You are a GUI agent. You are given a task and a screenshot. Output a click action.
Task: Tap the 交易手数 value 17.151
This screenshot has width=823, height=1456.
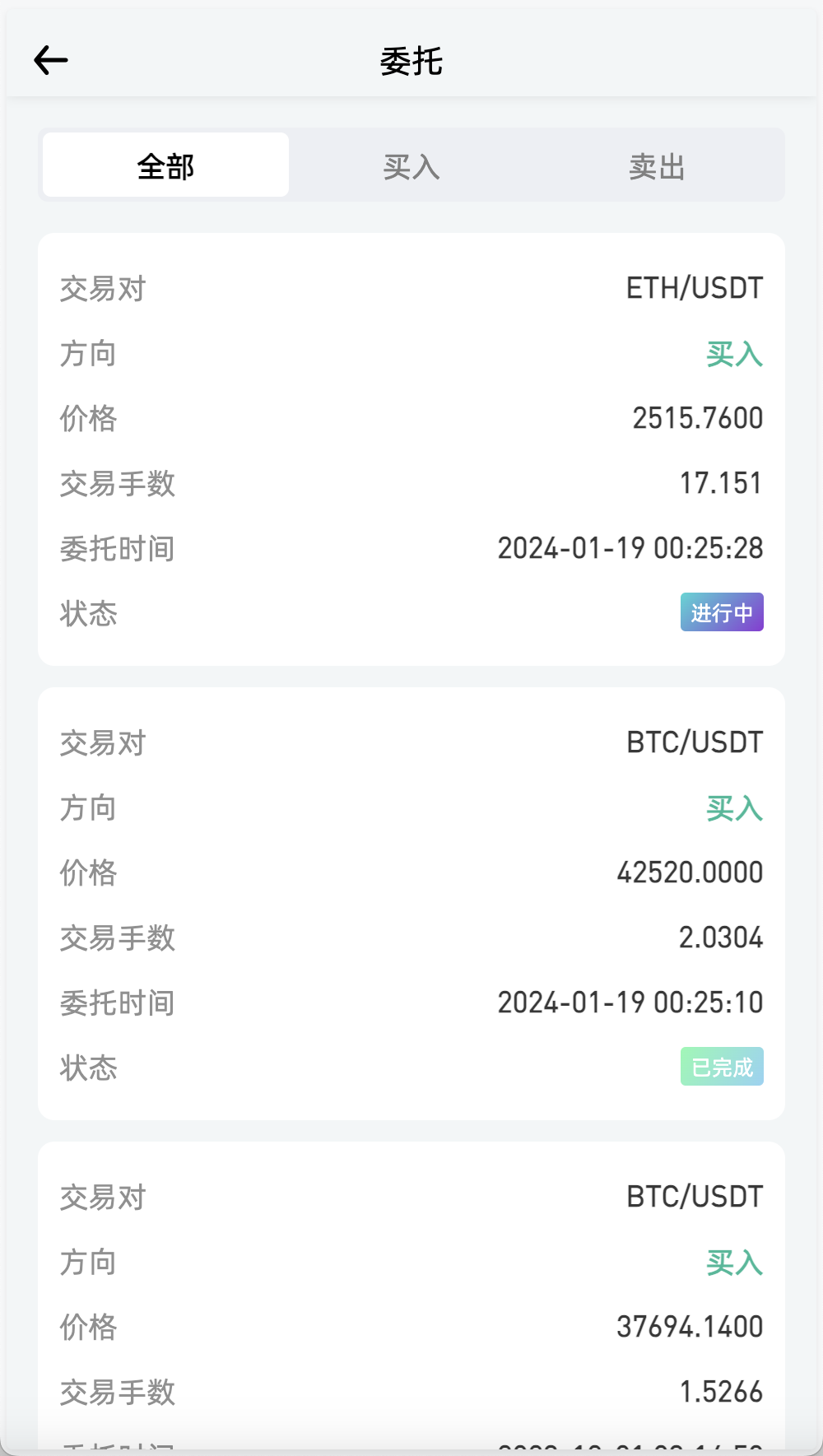(721, 483)
